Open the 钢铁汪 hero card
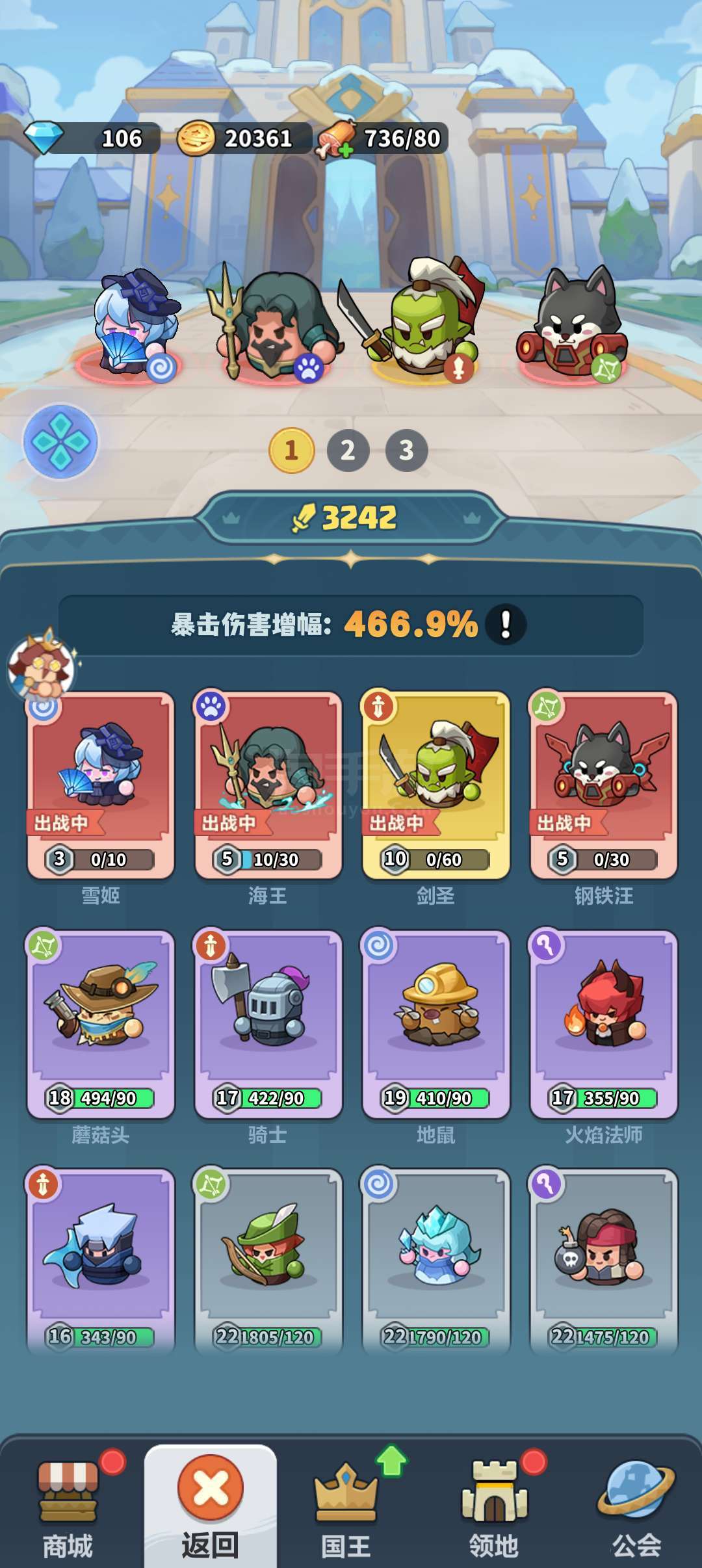The width and height of the screenshot is (702, 1568). coord(604,785)
